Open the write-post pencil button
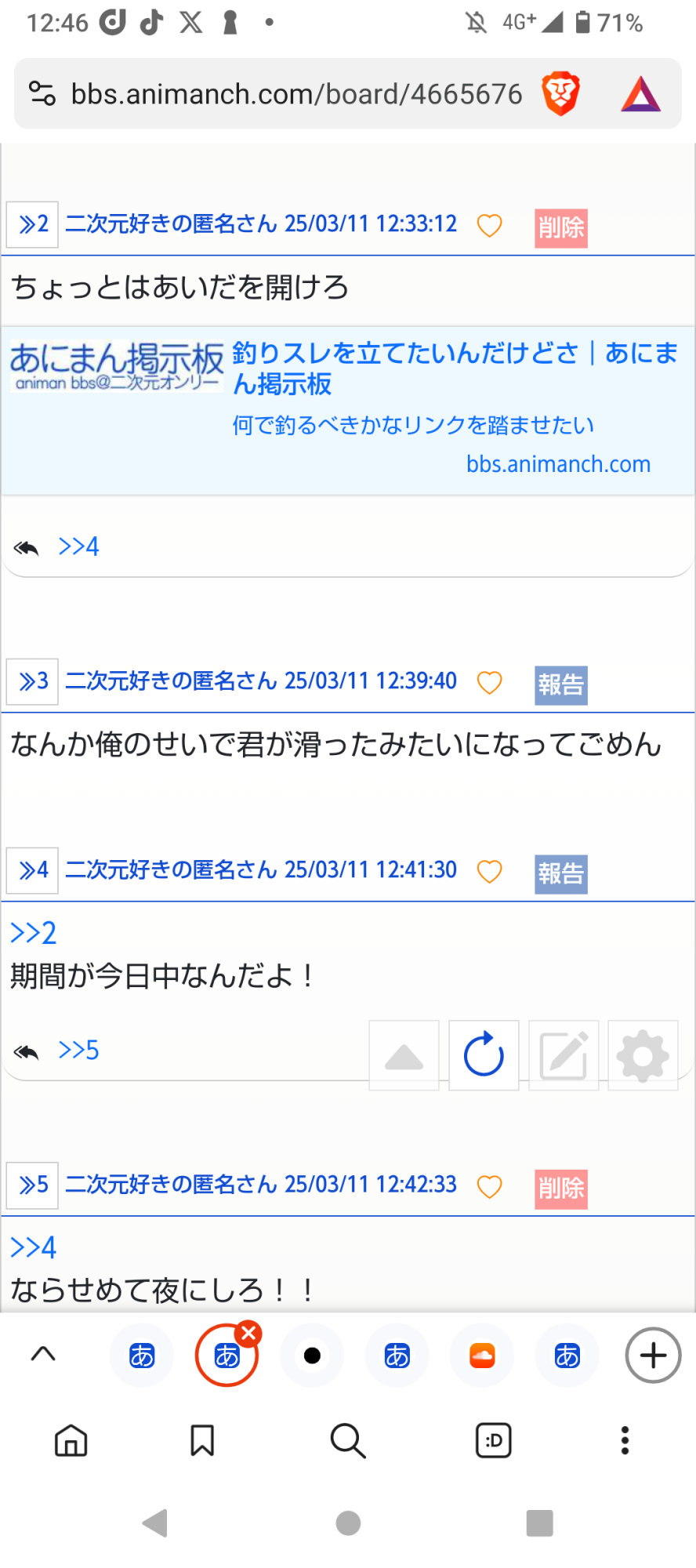The width and height of the screenshot is (696, 1568). tap(564, 1055)
